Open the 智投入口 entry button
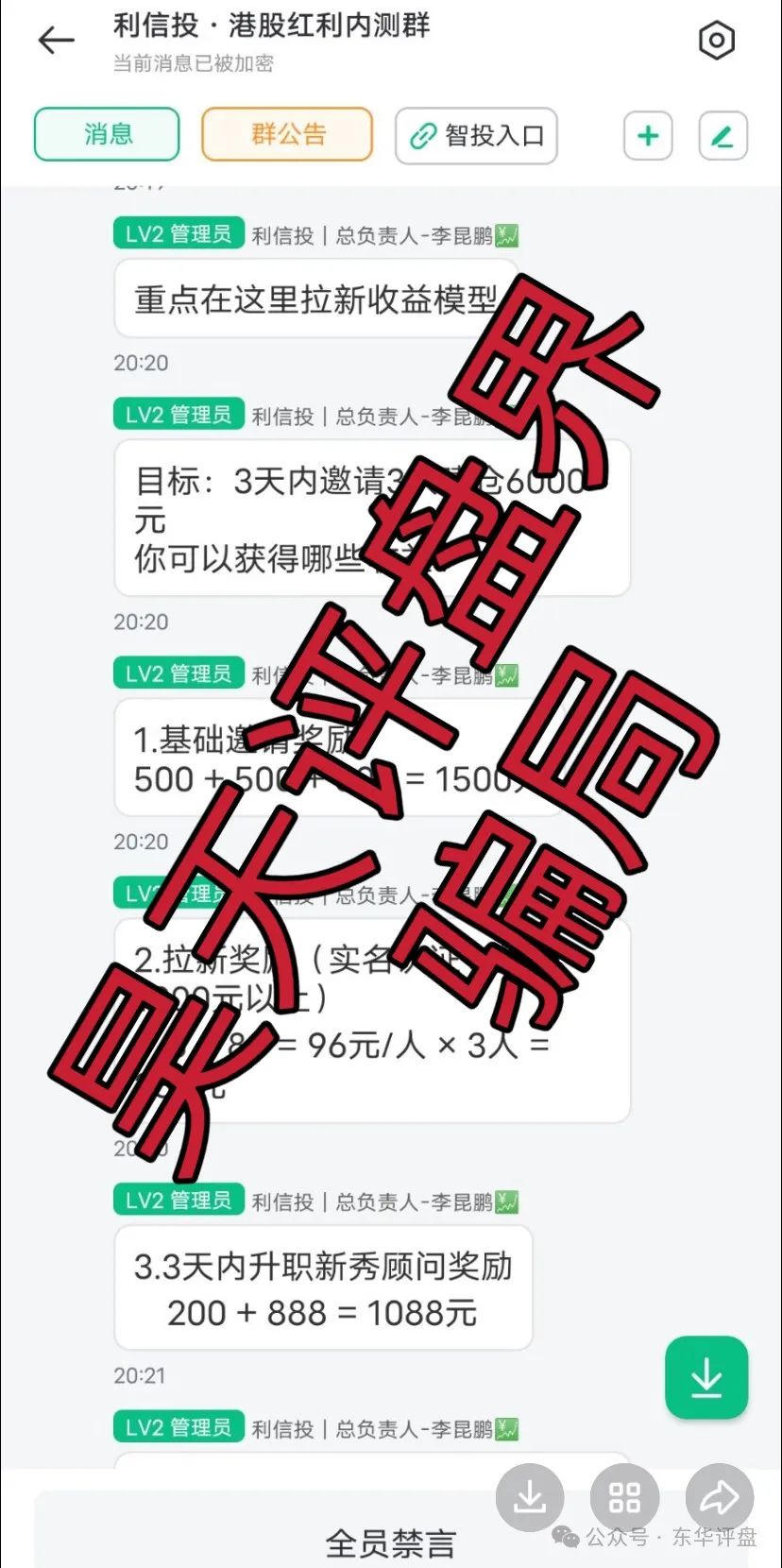The height and width of the screenshot is (1568, 782). pyautogui.click(x=476, y=135)
